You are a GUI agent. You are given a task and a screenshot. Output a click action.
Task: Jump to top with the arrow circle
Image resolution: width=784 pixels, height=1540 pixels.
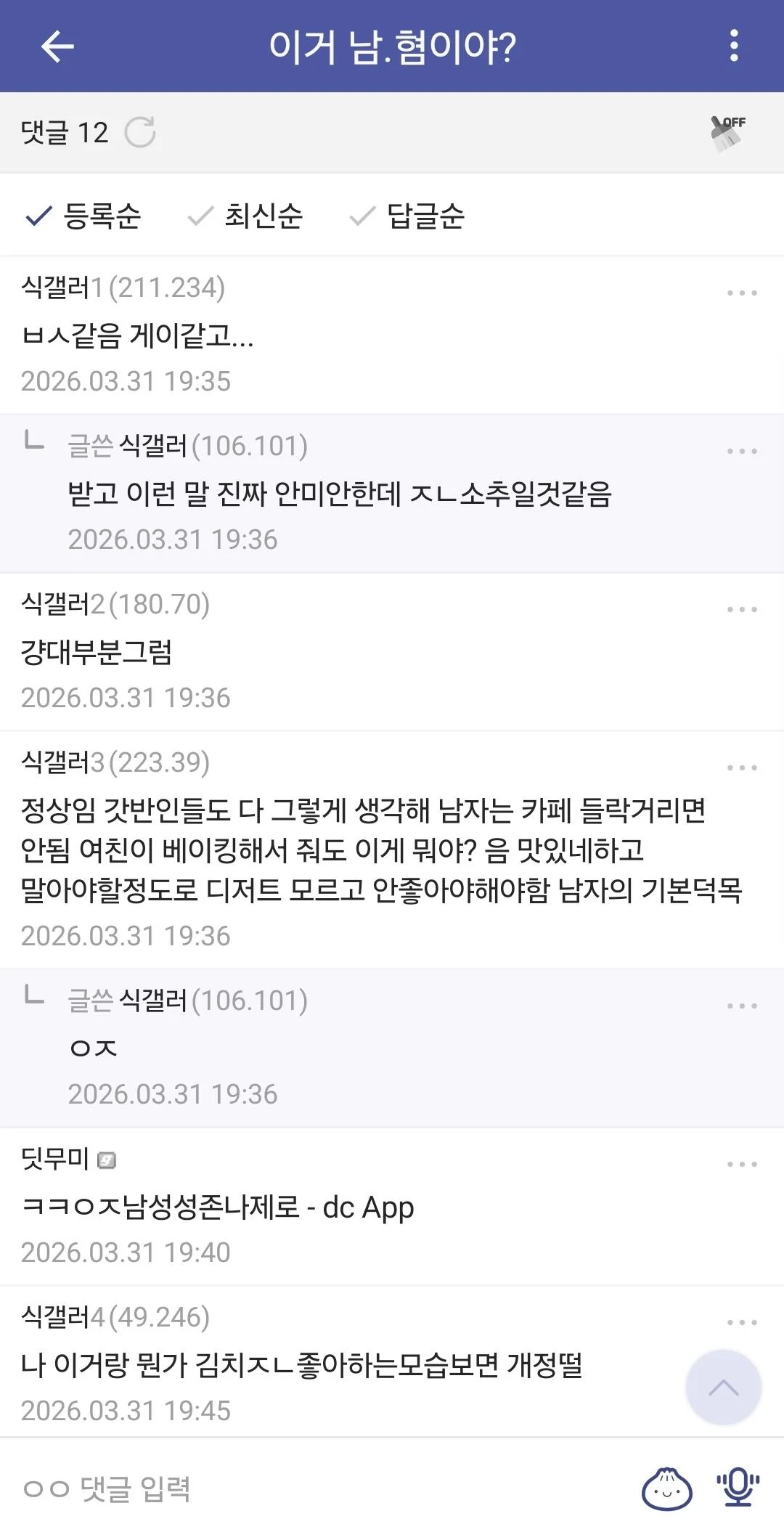click(722, 1387)
